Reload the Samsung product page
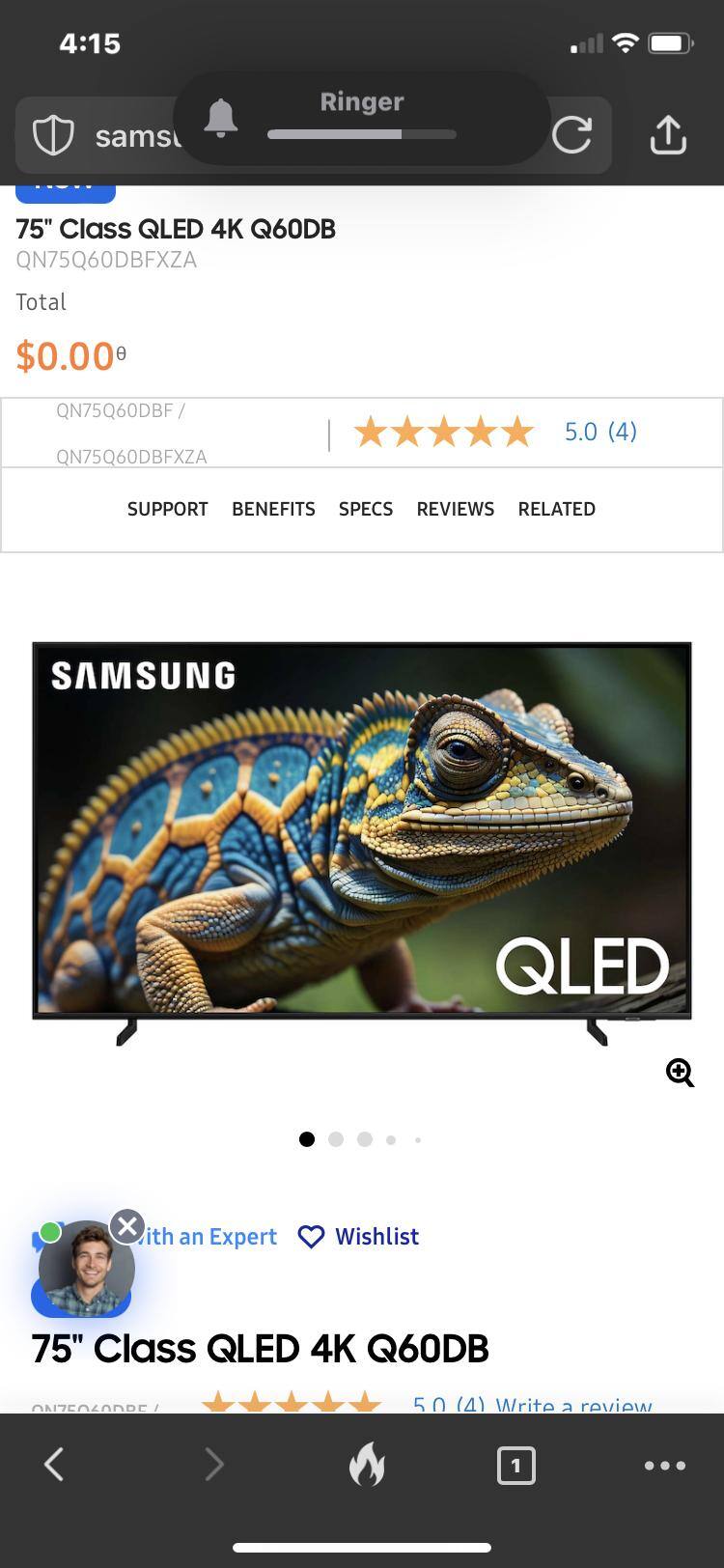This screenshot has height=1568, width=724. point(573,135)
